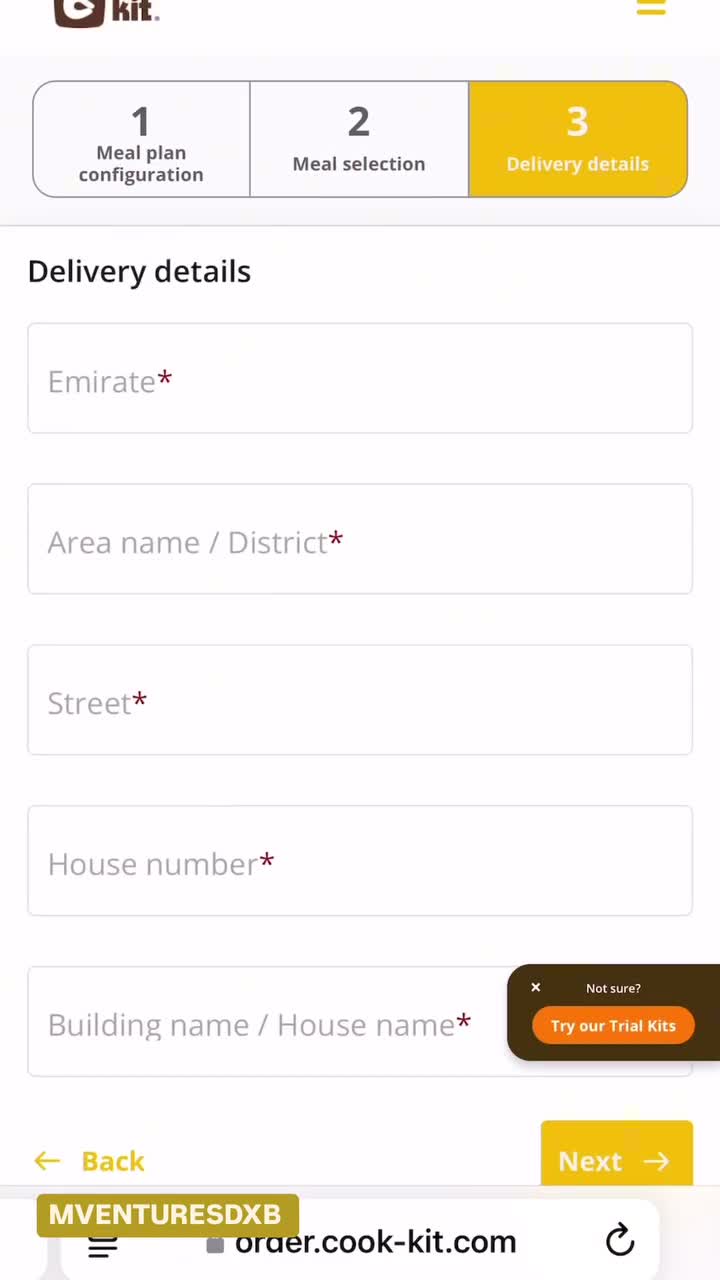Open the browser address bar
The height and width of the screenshot is (1280, 720).
376,1243
